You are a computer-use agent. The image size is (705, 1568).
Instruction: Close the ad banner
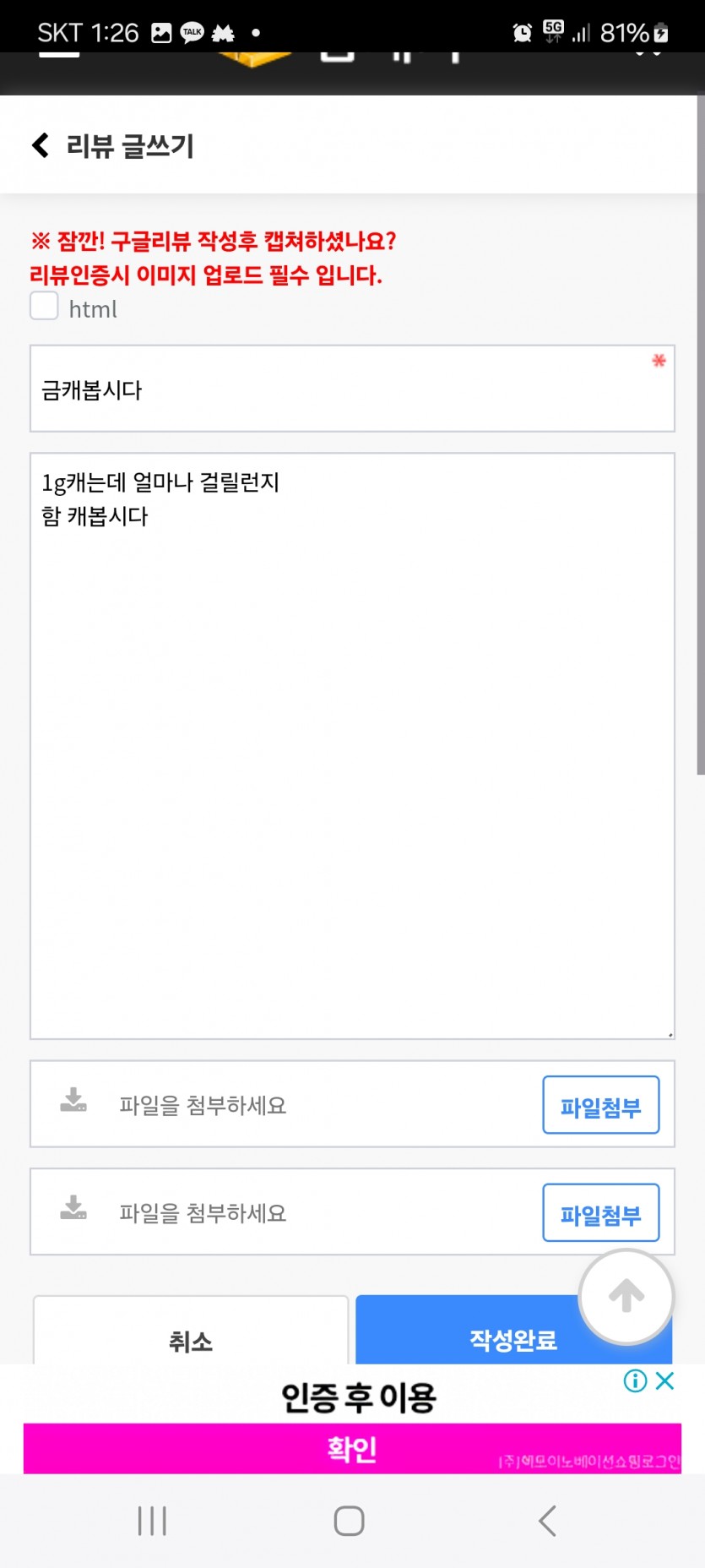tap(665, 1380)
